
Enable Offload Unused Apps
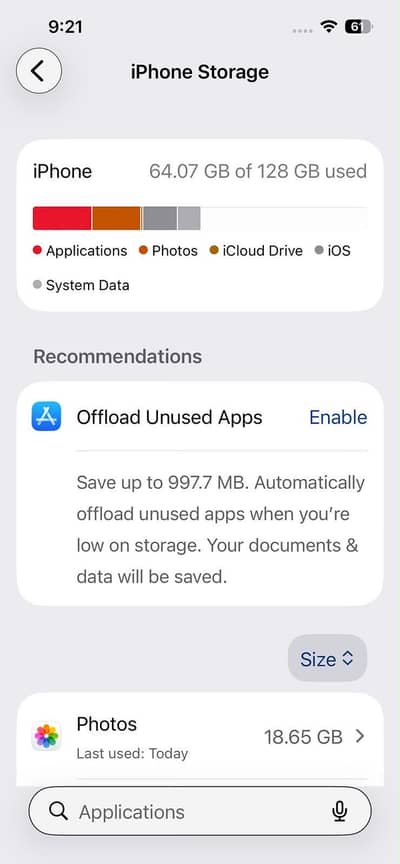coord(338,417)
